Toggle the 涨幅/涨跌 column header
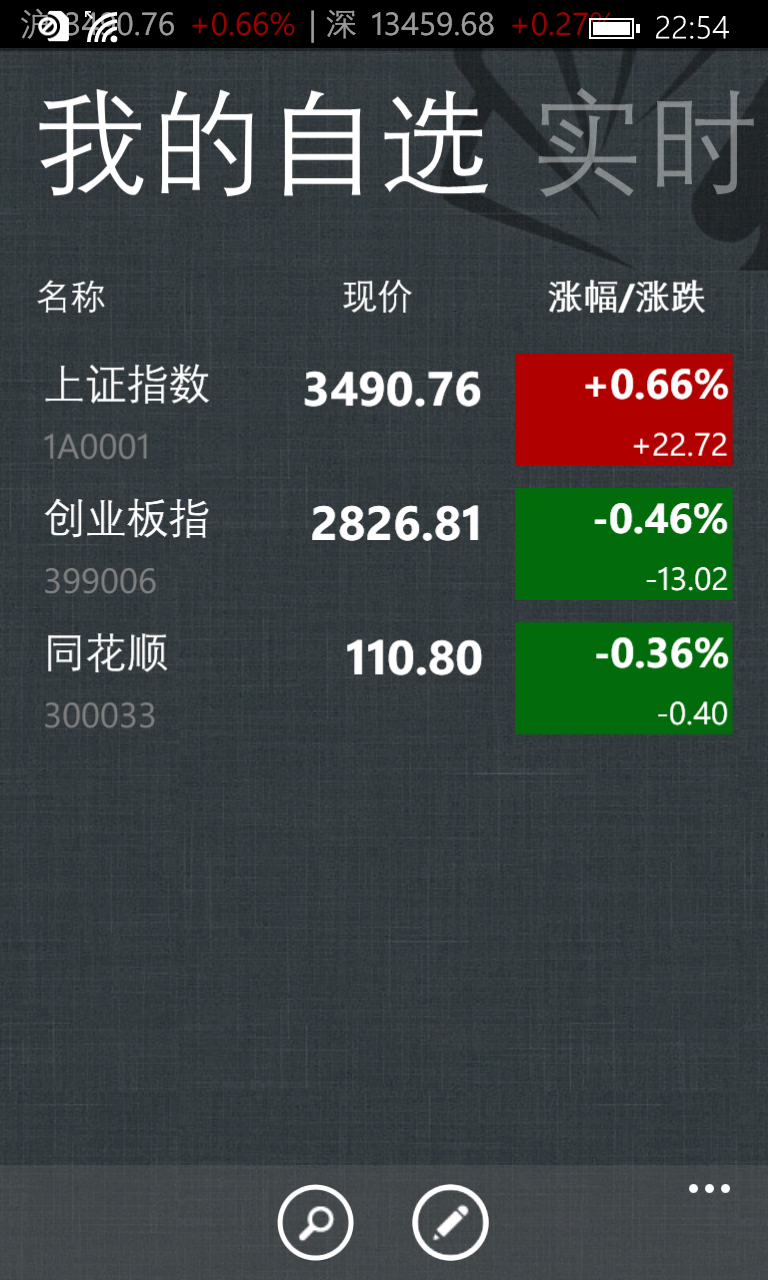Screen dimensions: 768x1280 click(x=626, y=297)
